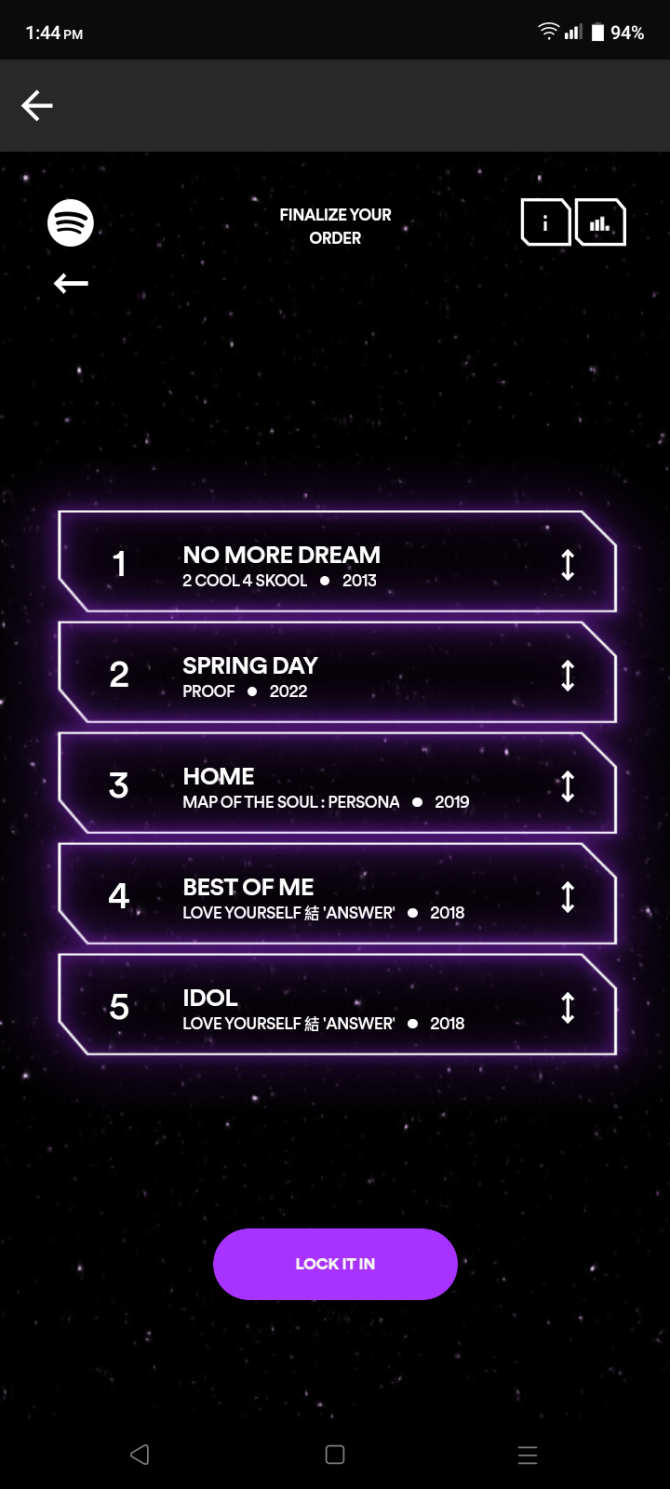
Task: Tap the reorder arrows on Home
Action: tap(567, 786)
